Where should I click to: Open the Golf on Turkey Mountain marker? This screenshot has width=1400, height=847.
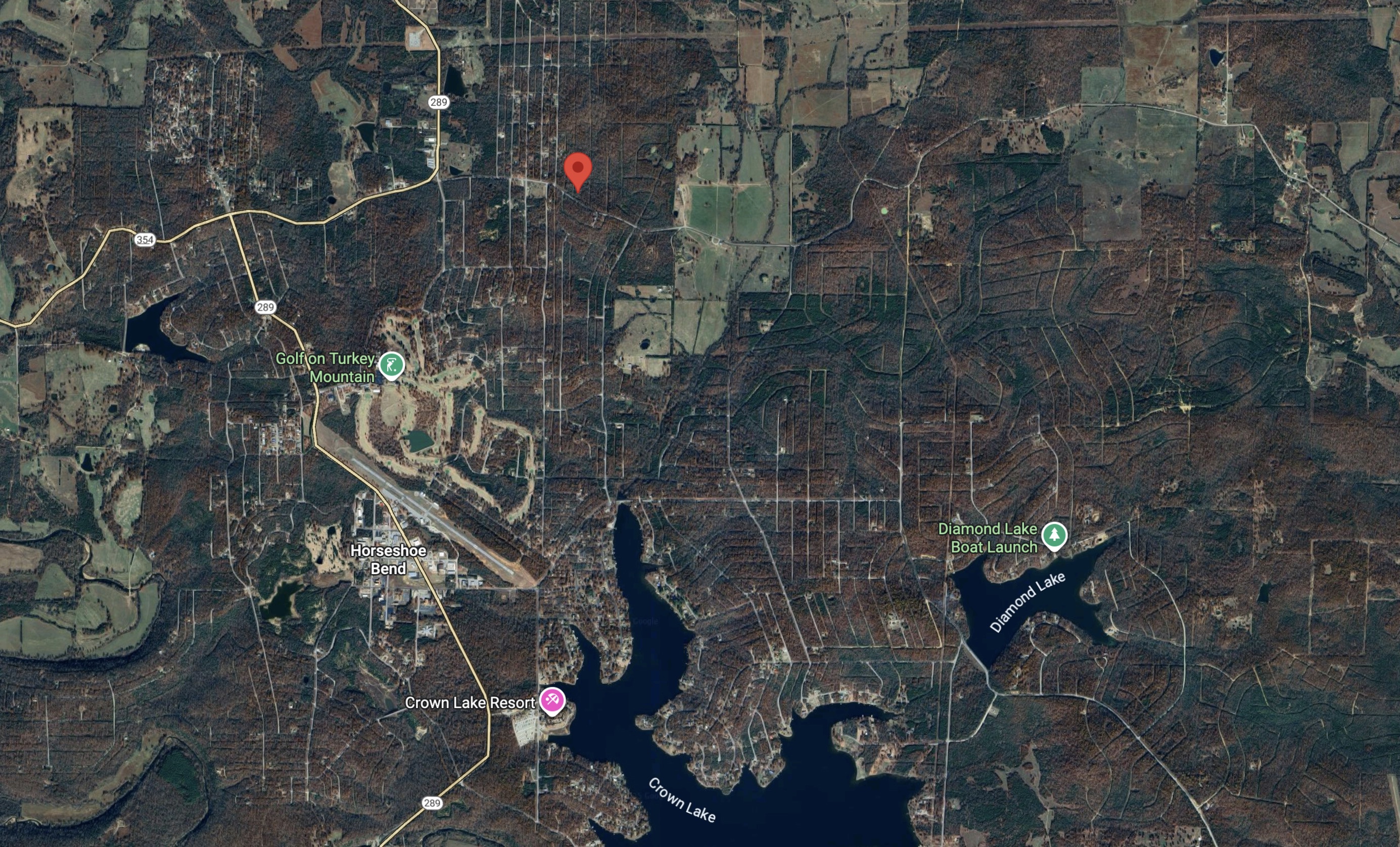coord(392,365)
